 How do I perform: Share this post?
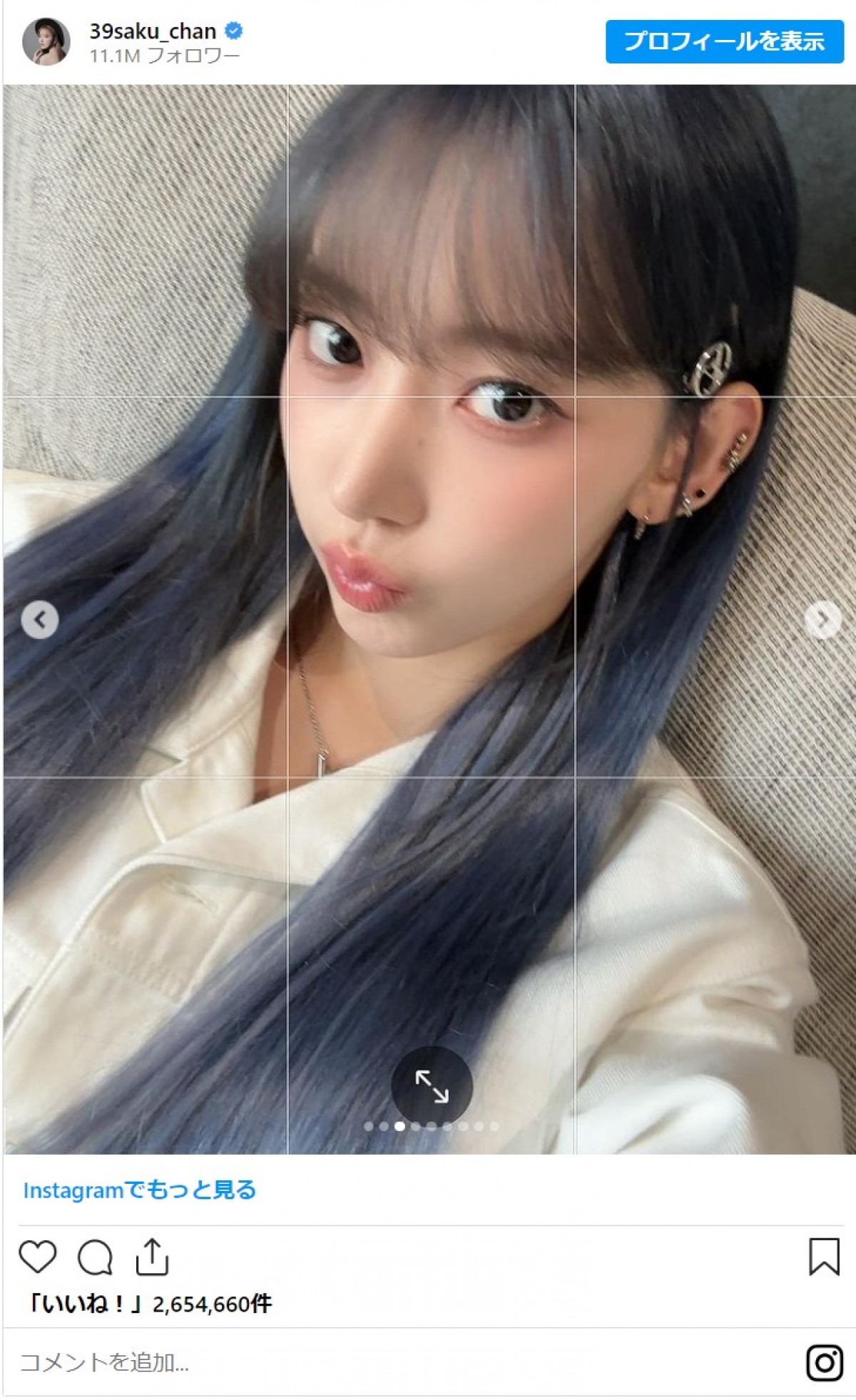pyautogui.click(x=152, y=1256)
